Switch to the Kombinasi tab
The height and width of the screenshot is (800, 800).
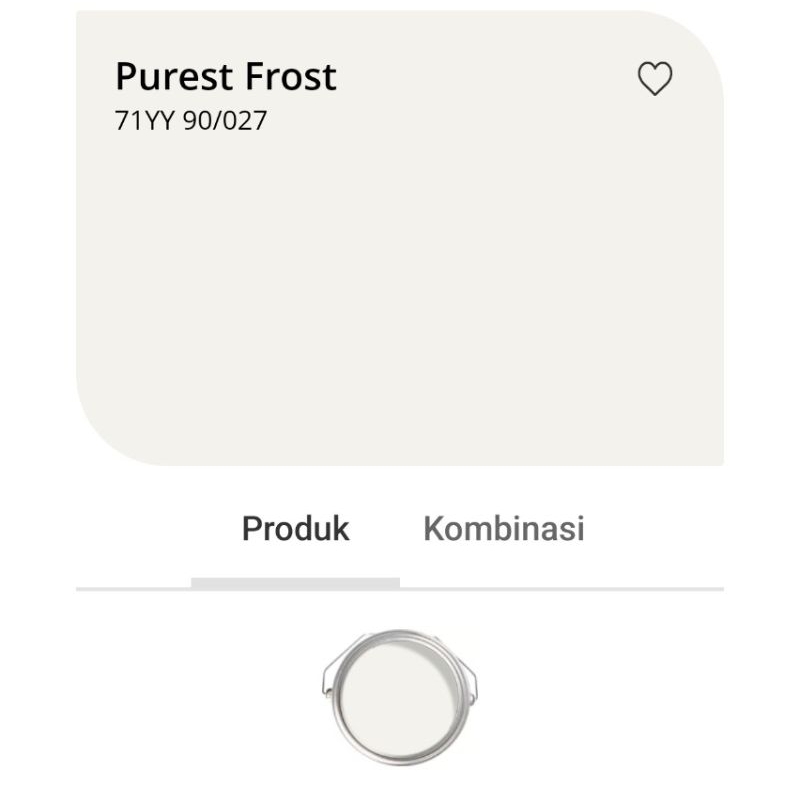point(504,529)
